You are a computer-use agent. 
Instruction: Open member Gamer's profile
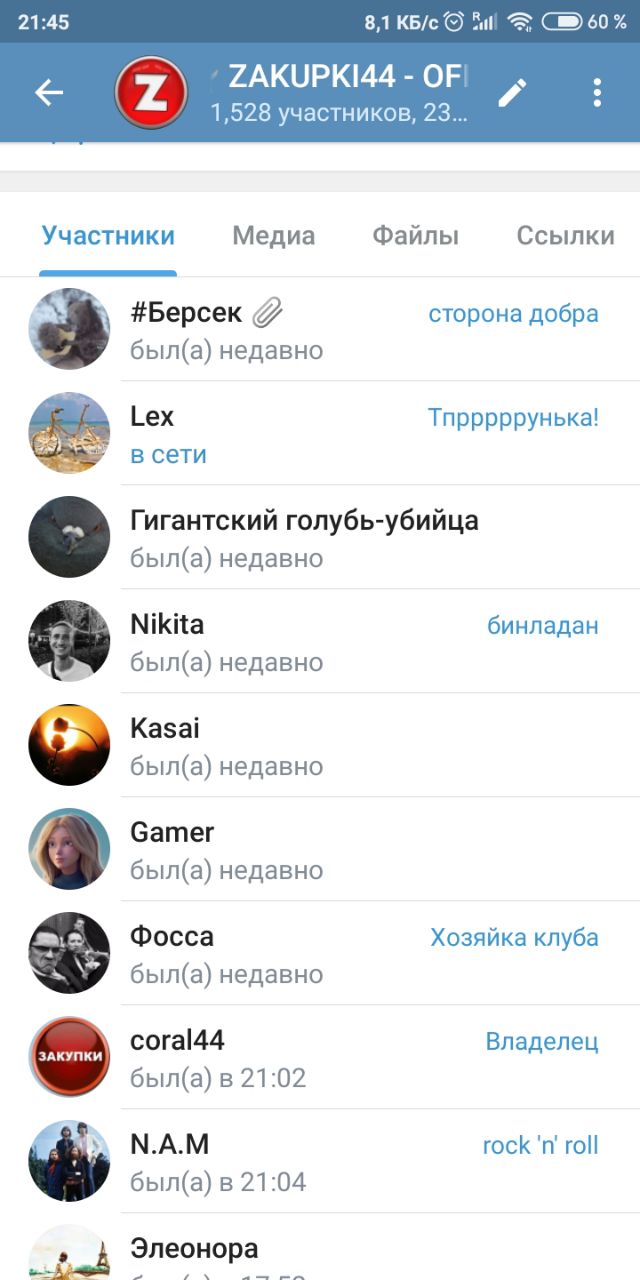click(320, 849)
